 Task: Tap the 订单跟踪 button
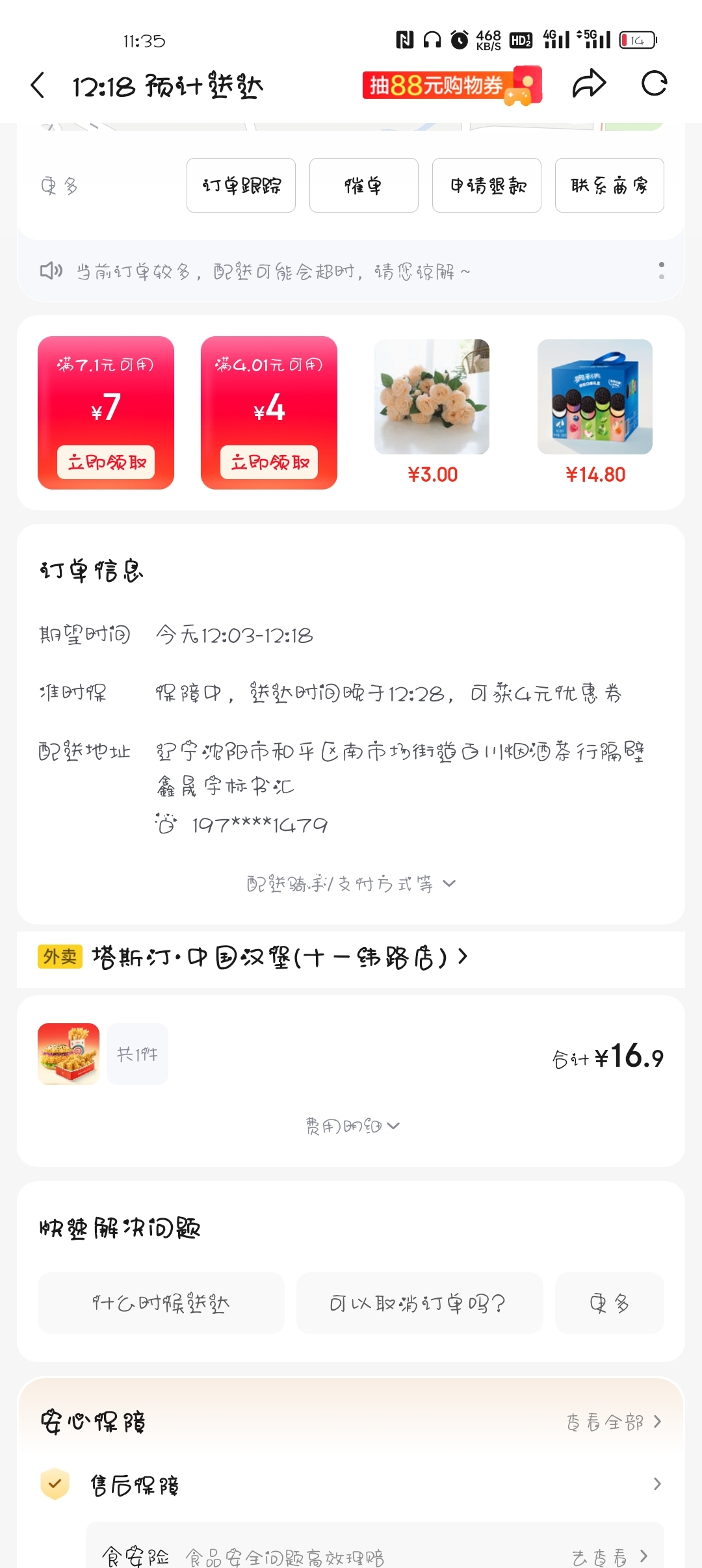coord(241,185)
